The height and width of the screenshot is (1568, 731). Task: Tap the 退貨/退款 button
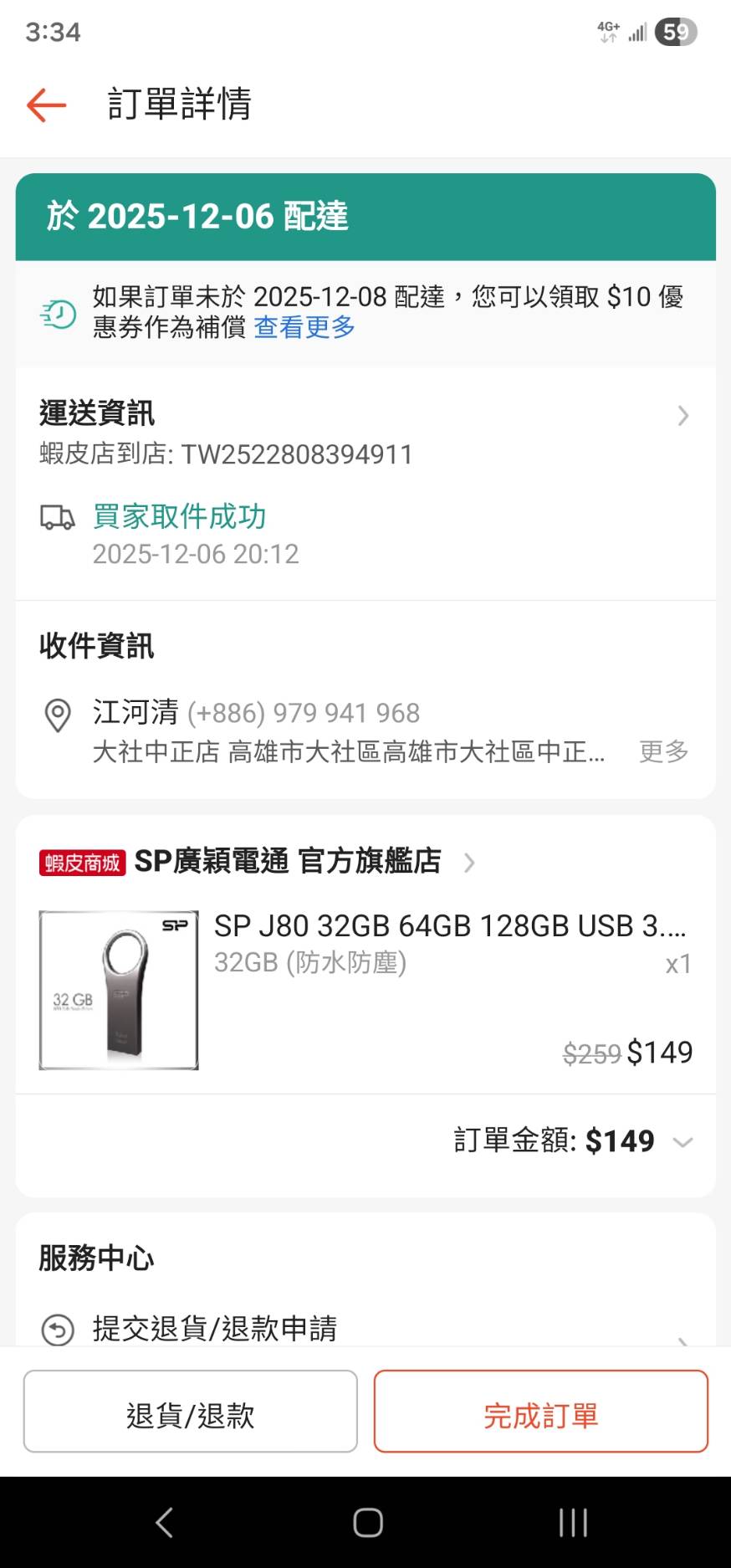pos(190,1415)
